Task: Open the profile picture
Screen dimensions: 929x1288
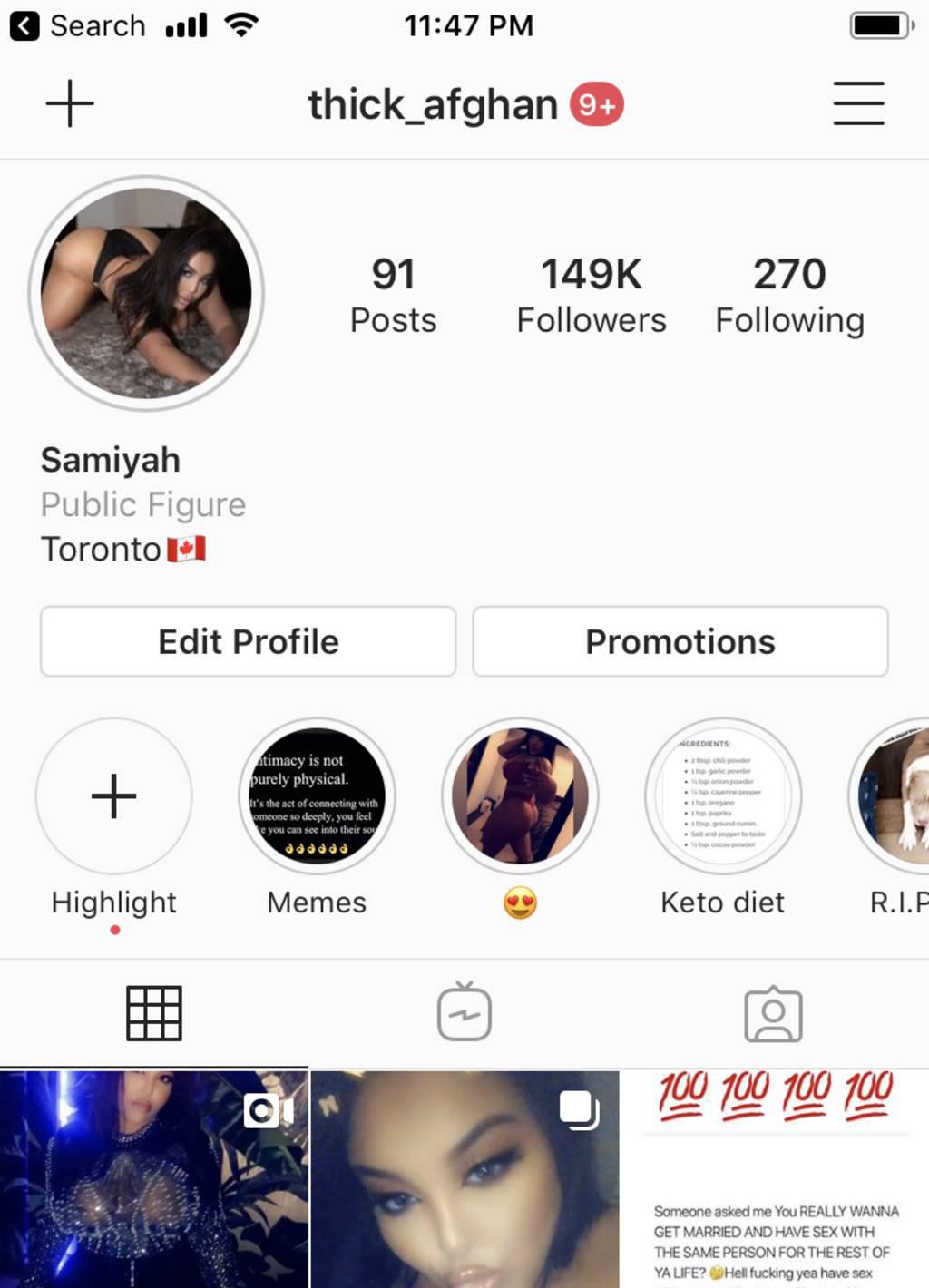Action: [146, 293]
